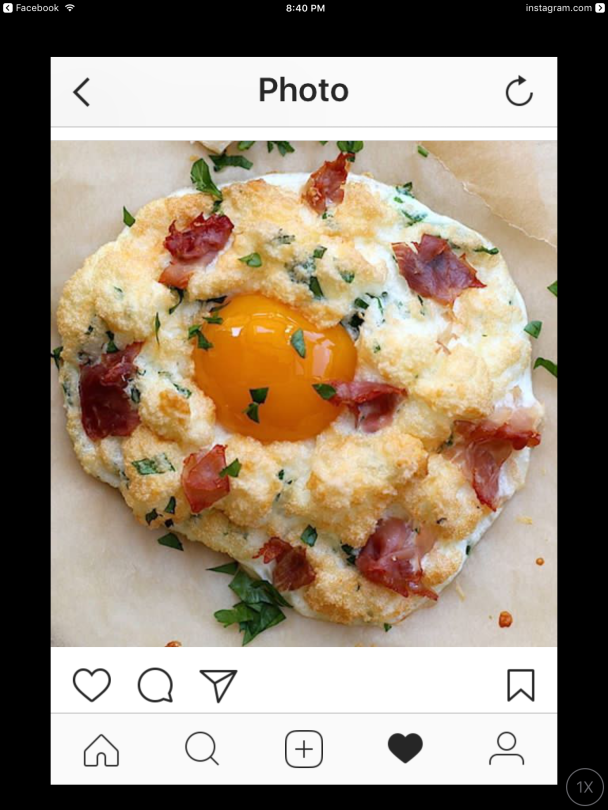This screenshot has height=810, width=608.
Task: Go back from the Photo screen
Action: (82, 92)
